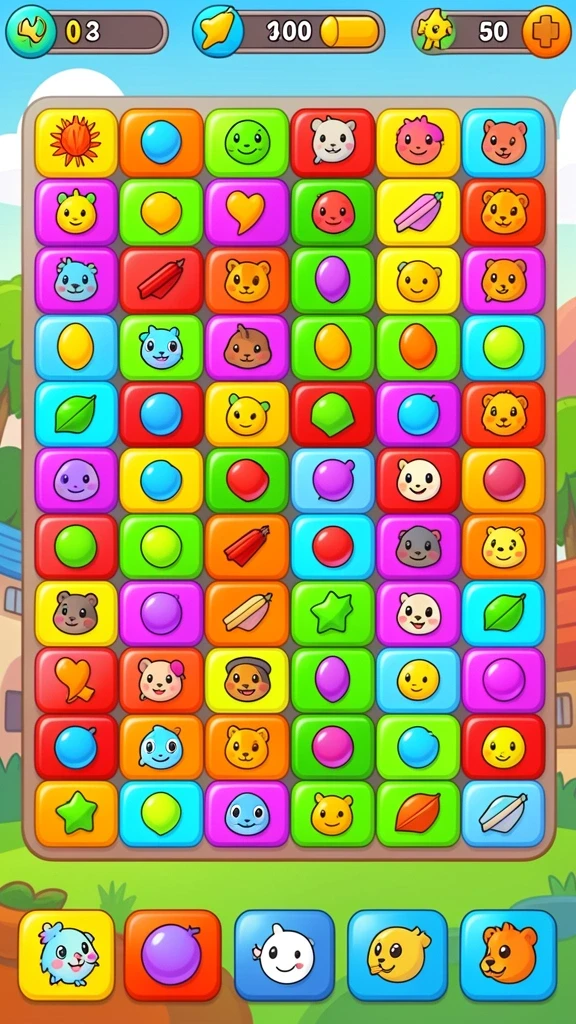Select the white bear on the top red tile
576x1024 pixels.
pyautogui.click(x=332, y=142)
